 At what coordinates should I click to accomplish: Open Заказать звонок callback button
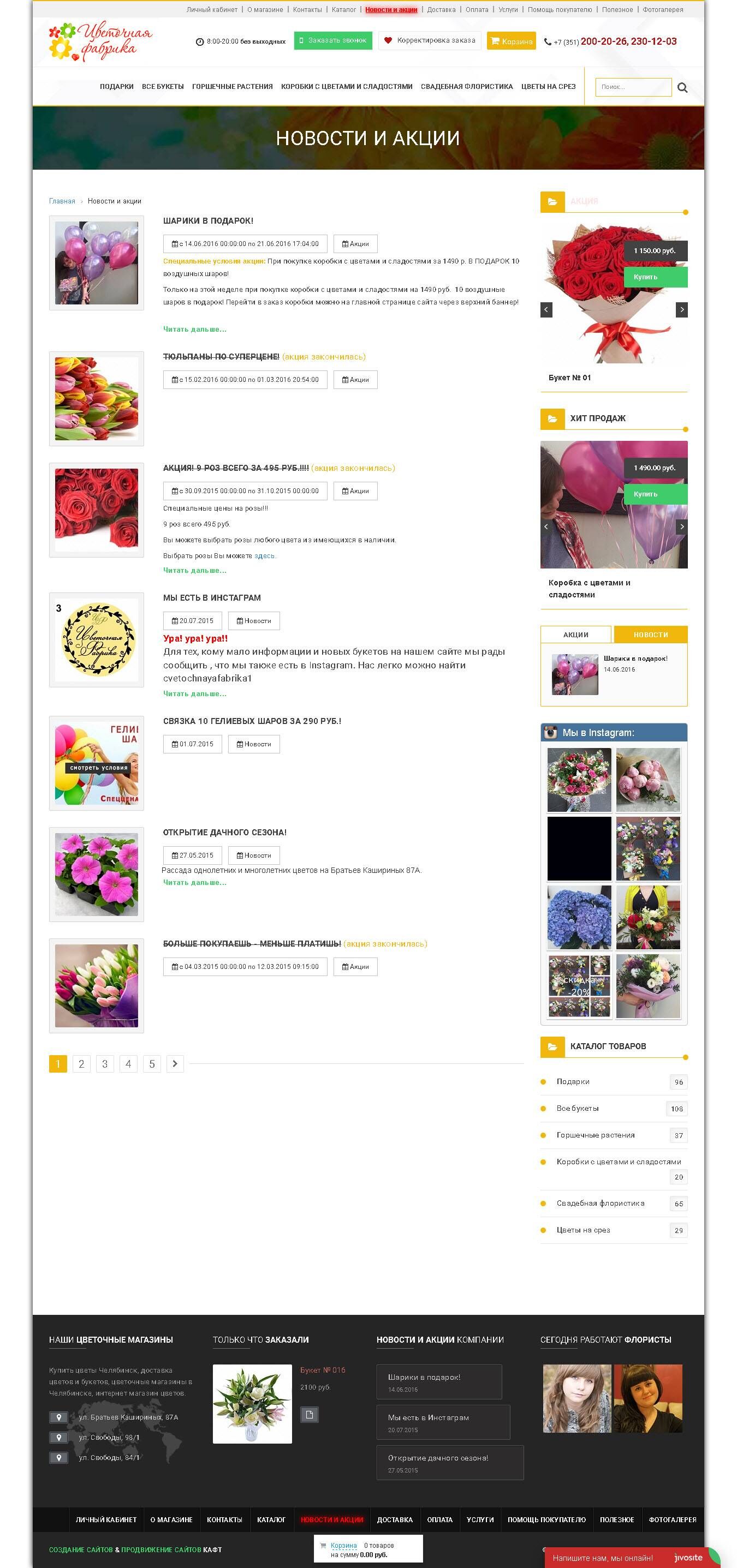tap(332, 41)
